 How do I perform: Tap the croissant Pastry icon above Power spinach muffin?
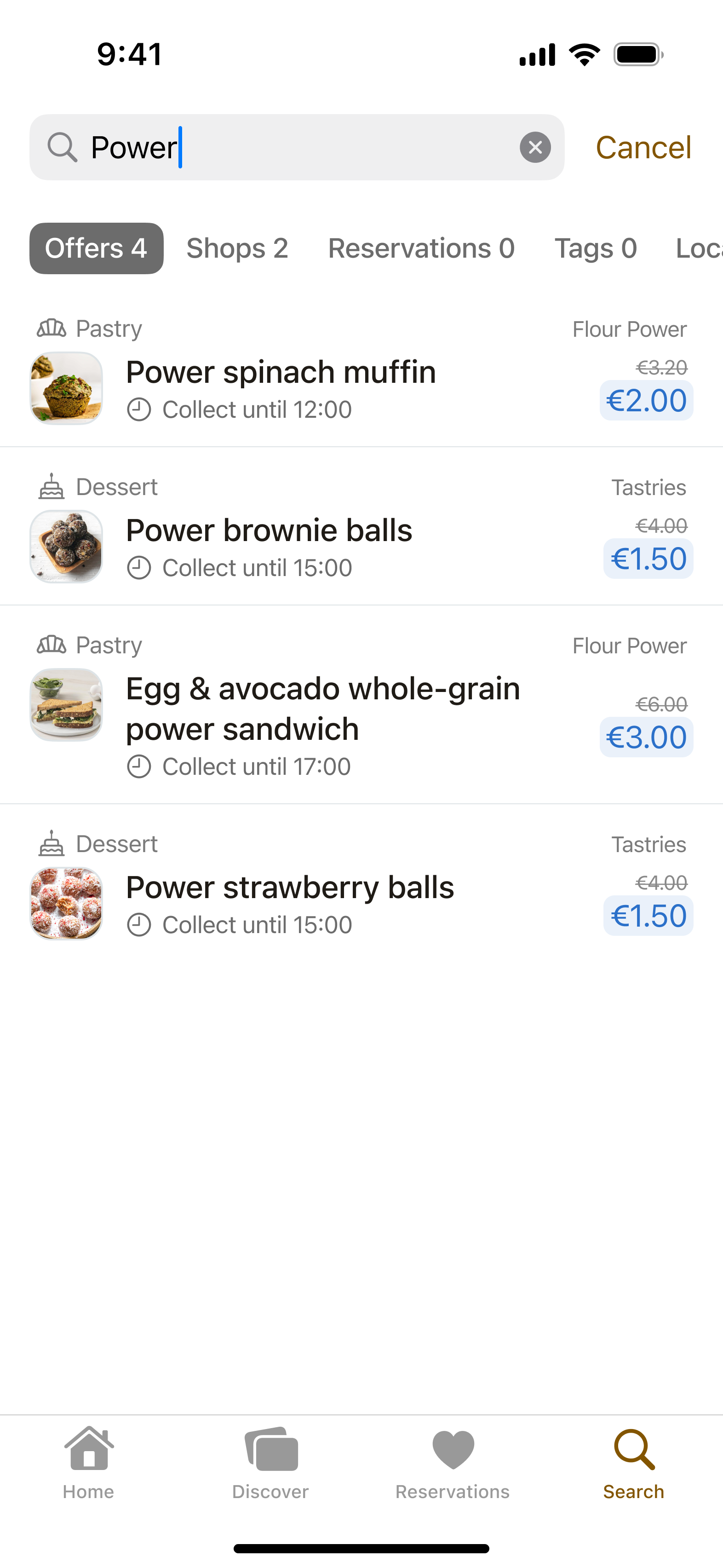click(x=51, y=328)
